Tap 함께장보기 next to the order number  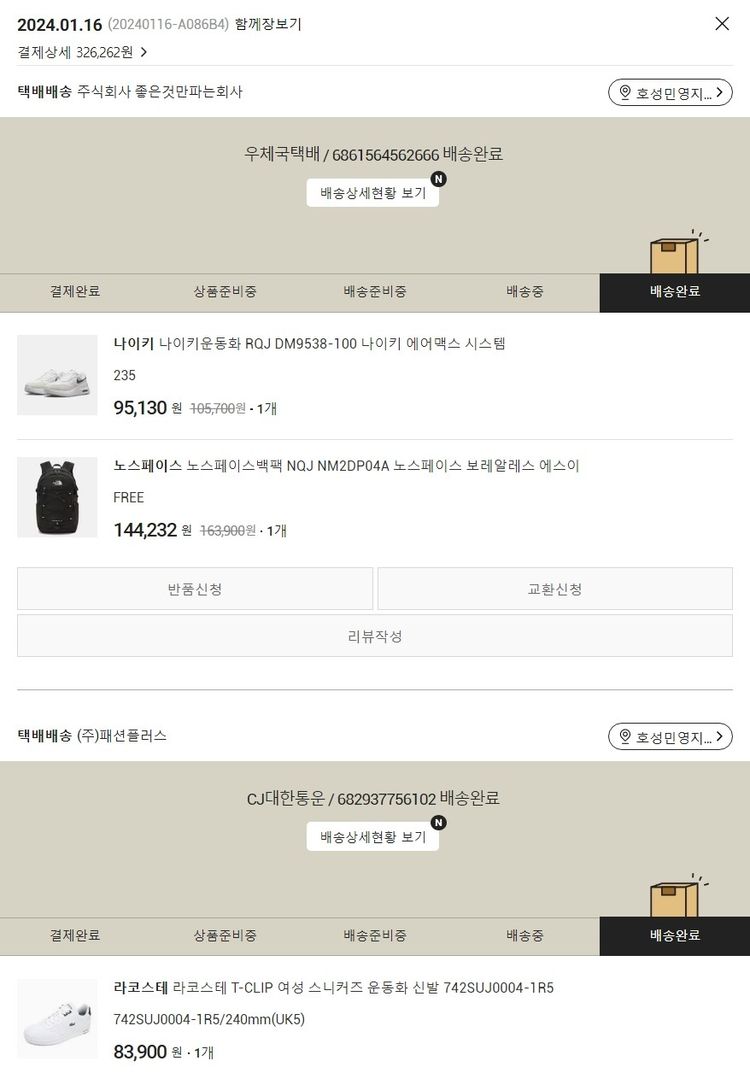268,25
